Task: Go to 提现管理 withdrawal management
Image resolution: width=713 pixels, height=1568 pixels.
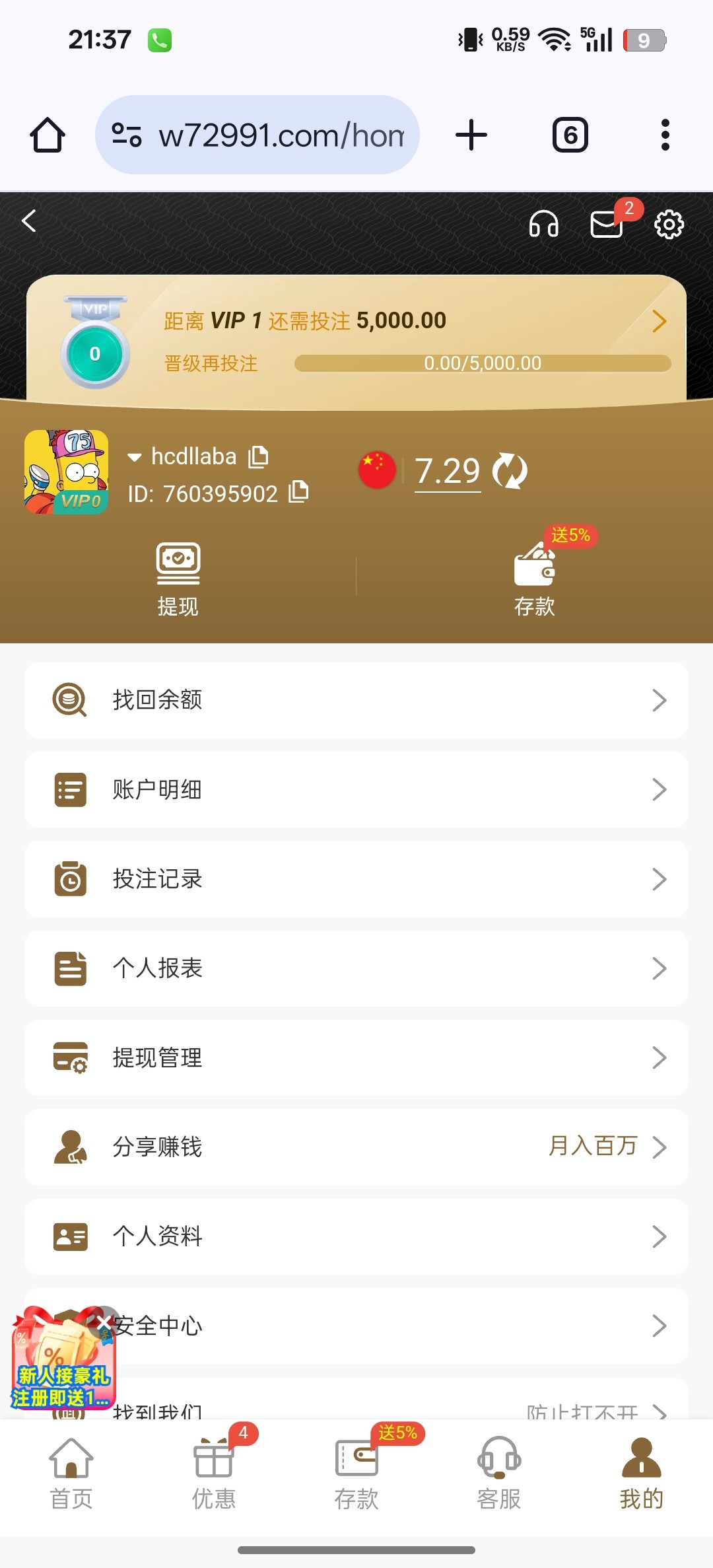Action: coord(356,1057)
